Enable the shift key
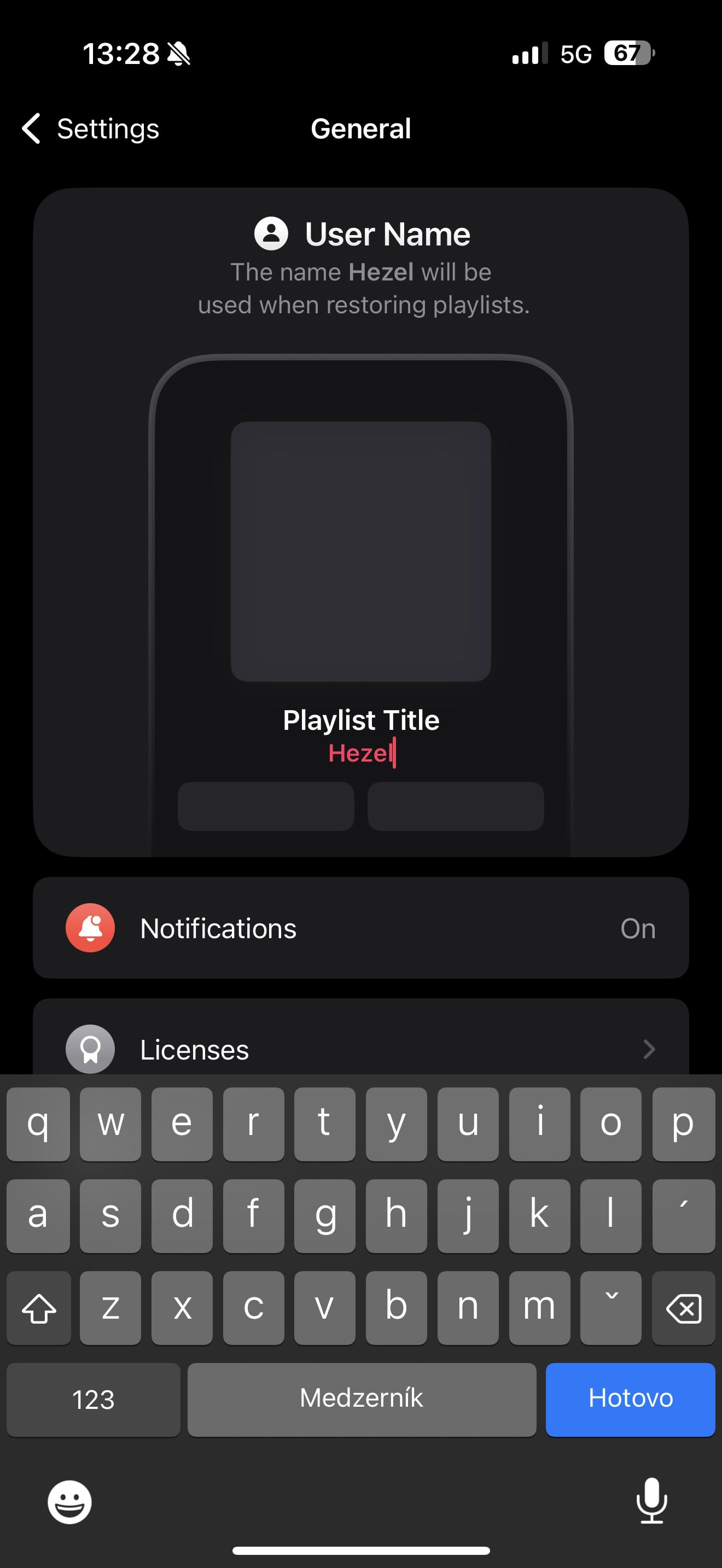The height and width of the screenshot is (1568, 722). click(x=39, y=1307)
